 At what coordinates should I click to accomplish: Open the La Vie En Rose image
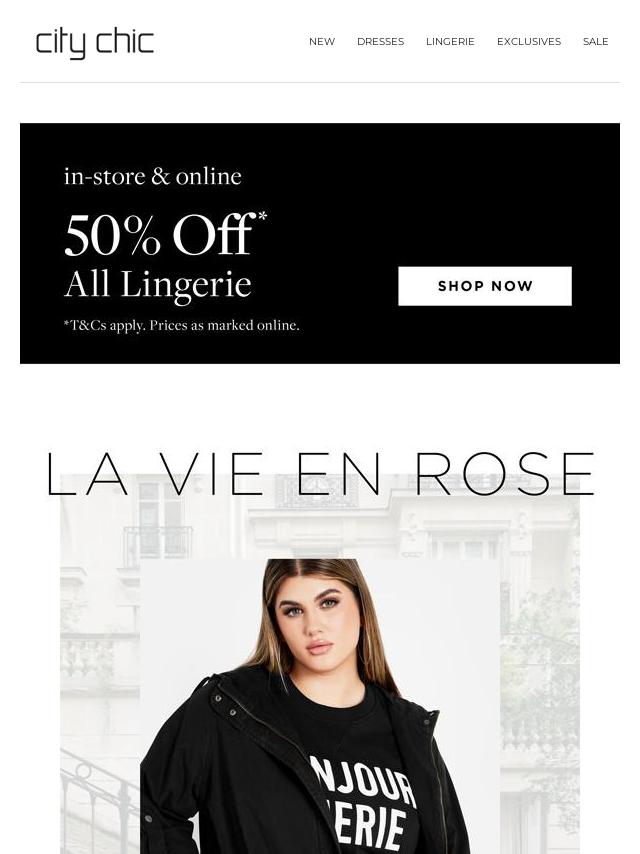tap(320, 660)
